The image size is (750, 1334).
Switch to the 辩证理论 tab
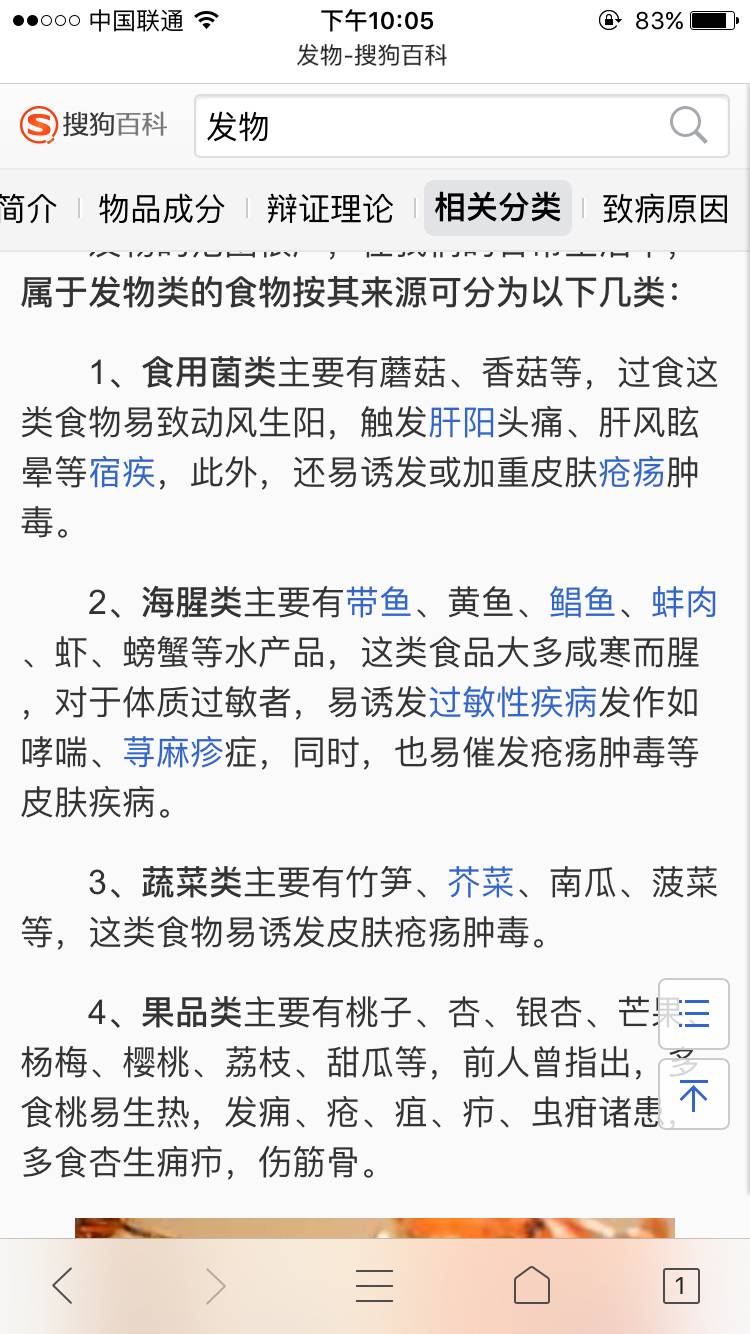330,208
